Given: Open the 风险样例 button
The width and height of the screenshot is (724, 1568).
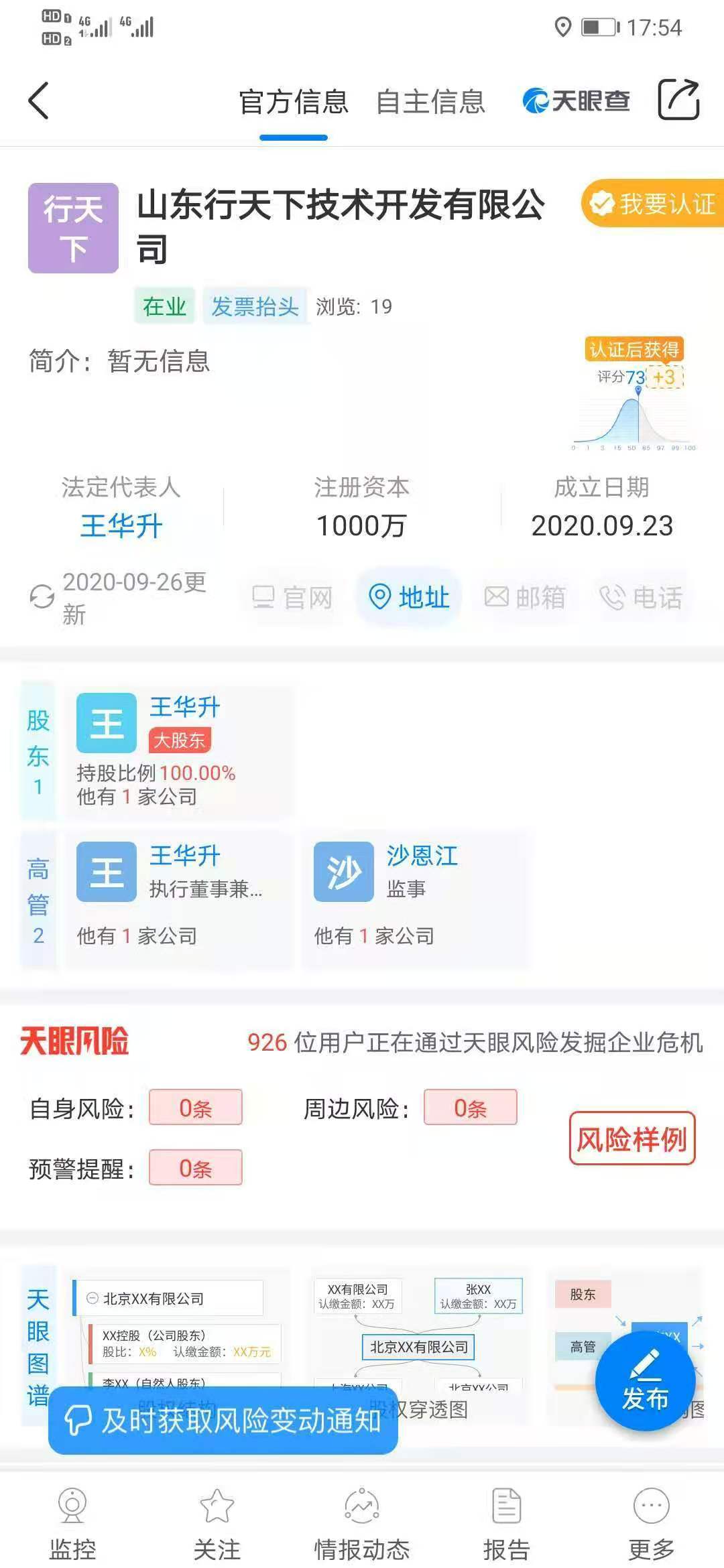Looking at the screenshot, I should pyautogui.click(x=631, y=1138).
